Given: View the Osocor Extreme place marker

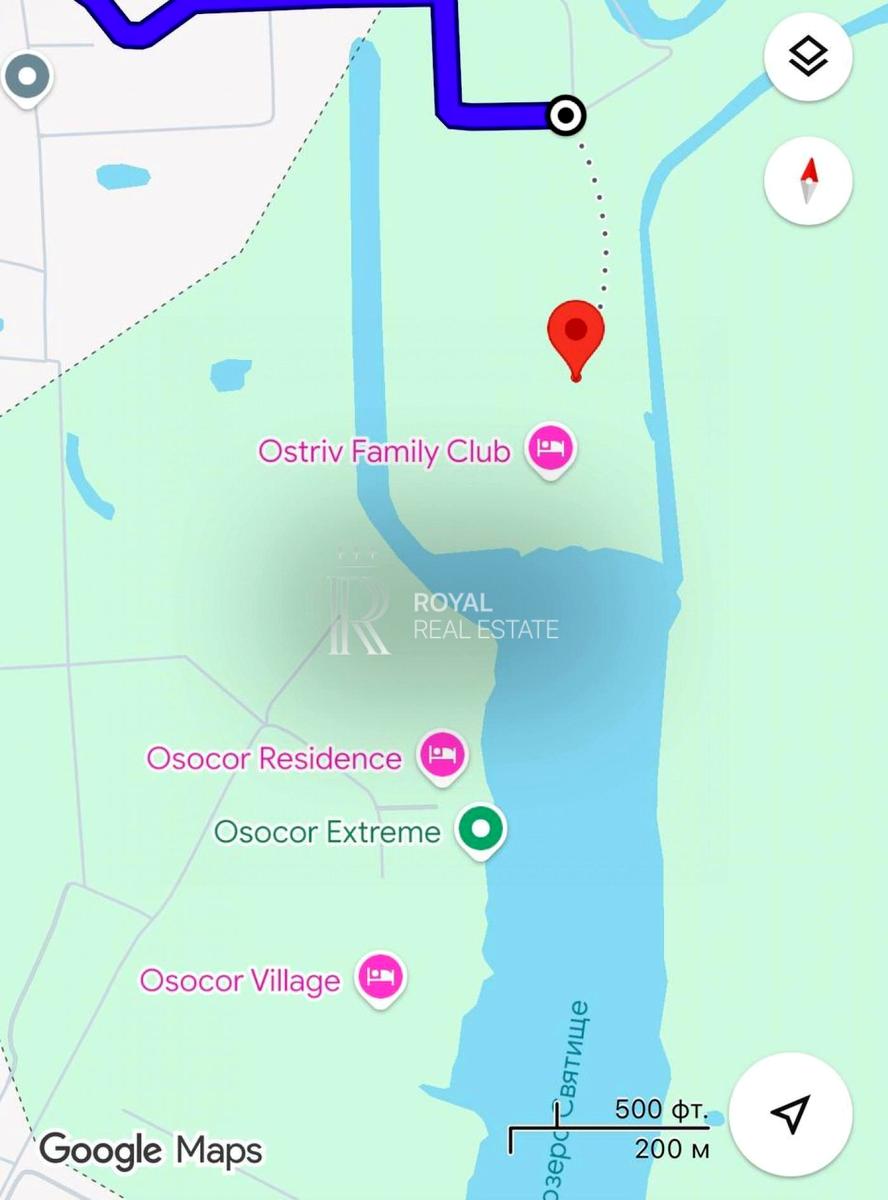Looking at the screenshot, I should pos(482,830).
